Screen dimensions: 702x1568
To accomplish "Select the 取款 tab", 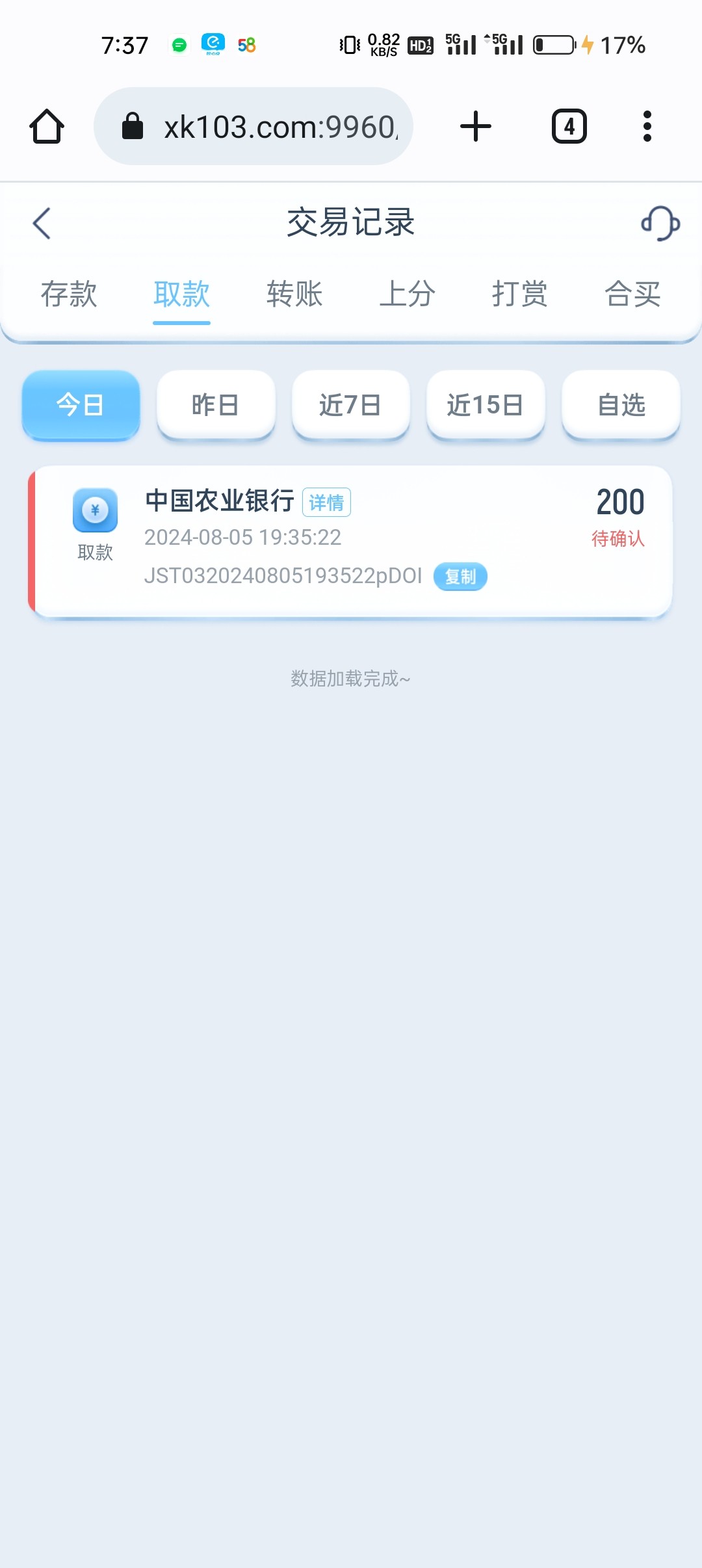I will pos(181,294).
